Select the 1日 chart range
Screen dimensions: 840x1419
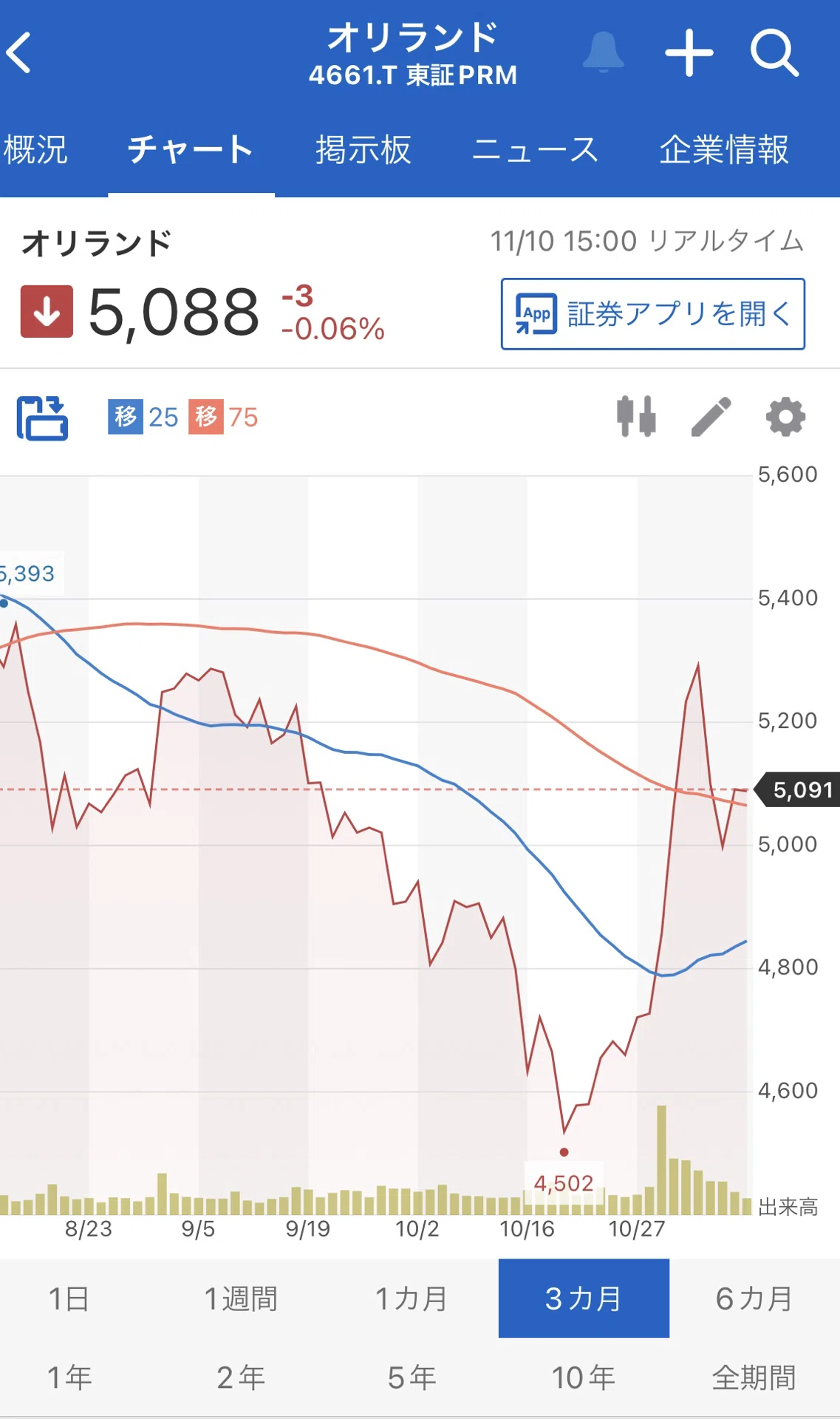point(69,1299)
